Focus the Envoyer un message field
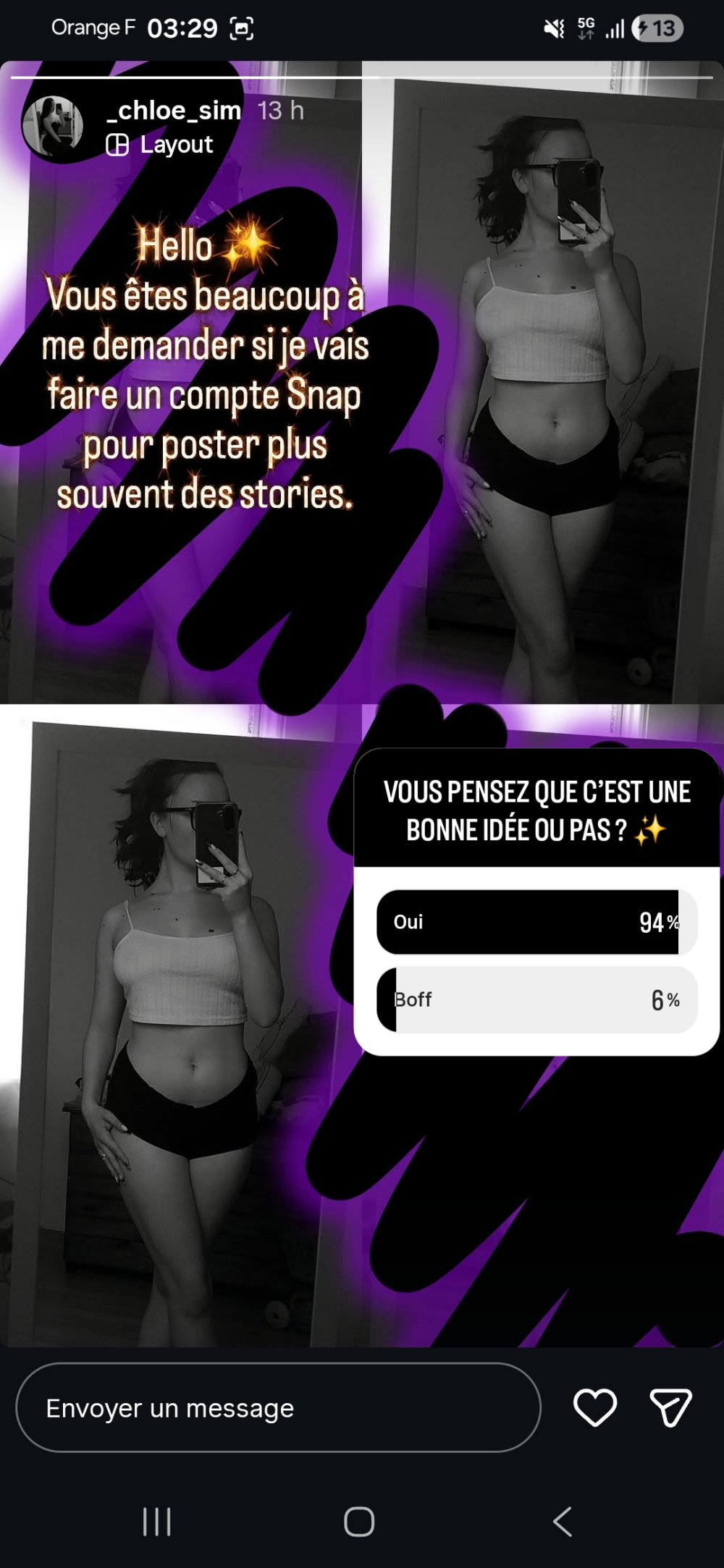This screenshot has width=724, height=1568. [278, 1408]
